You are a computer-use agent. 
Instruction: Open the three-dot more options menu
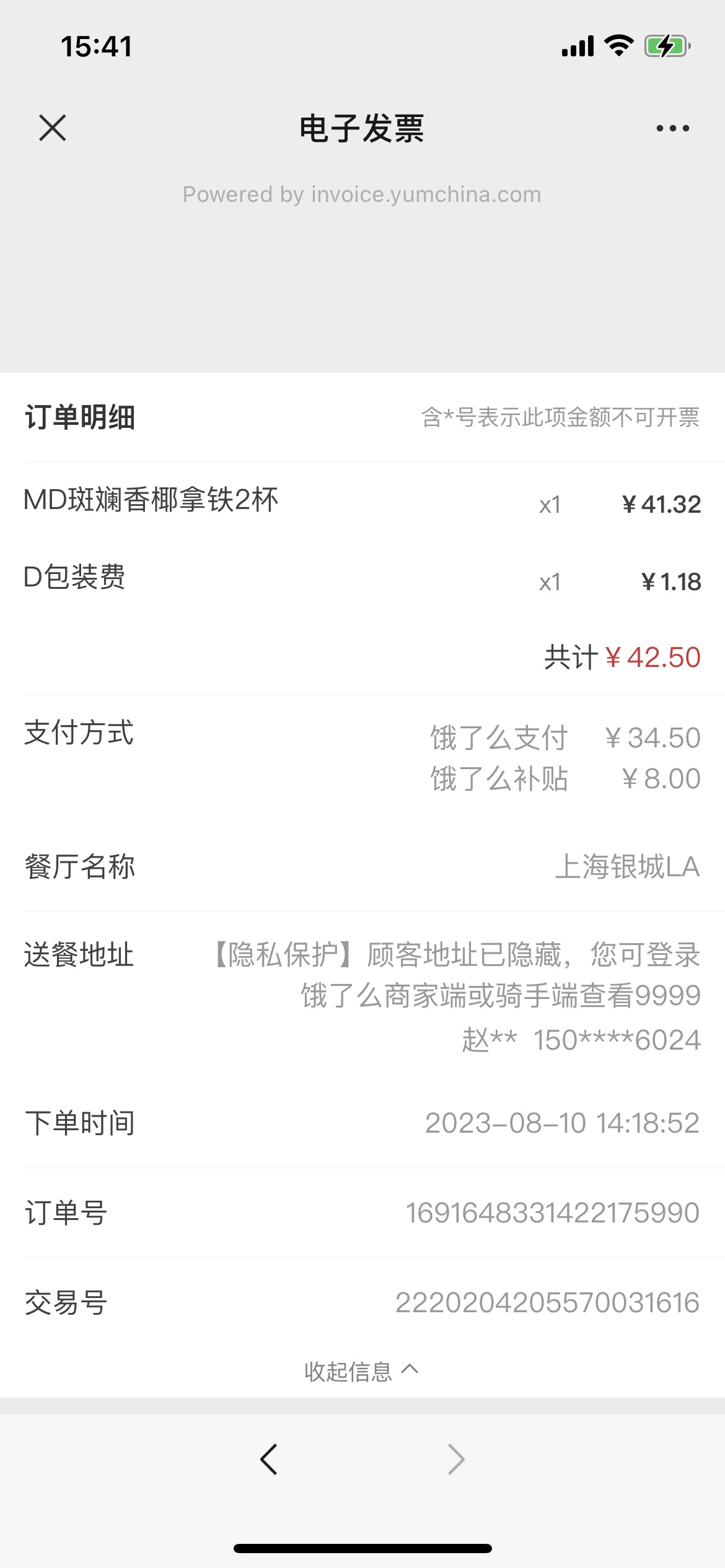pyautogui.click(x=673, y=128)
